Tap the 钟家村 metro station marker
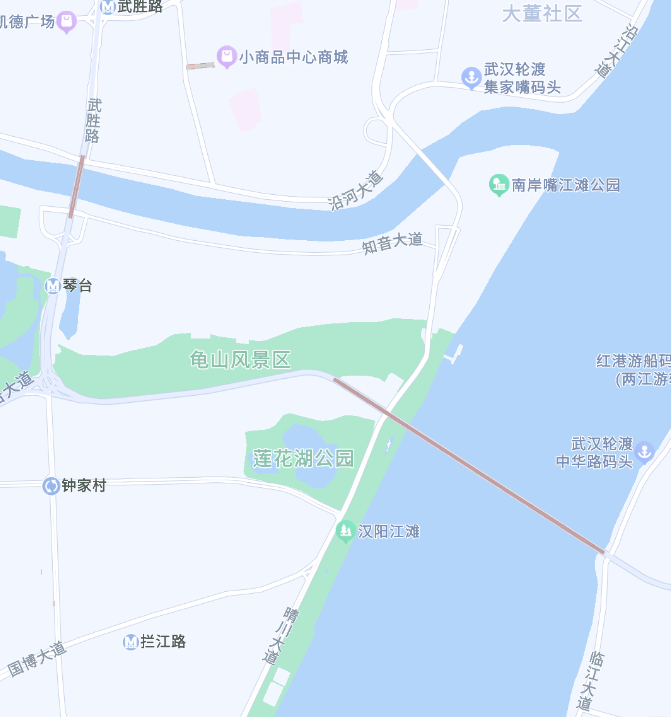671x717 pixels. [50, 486]
